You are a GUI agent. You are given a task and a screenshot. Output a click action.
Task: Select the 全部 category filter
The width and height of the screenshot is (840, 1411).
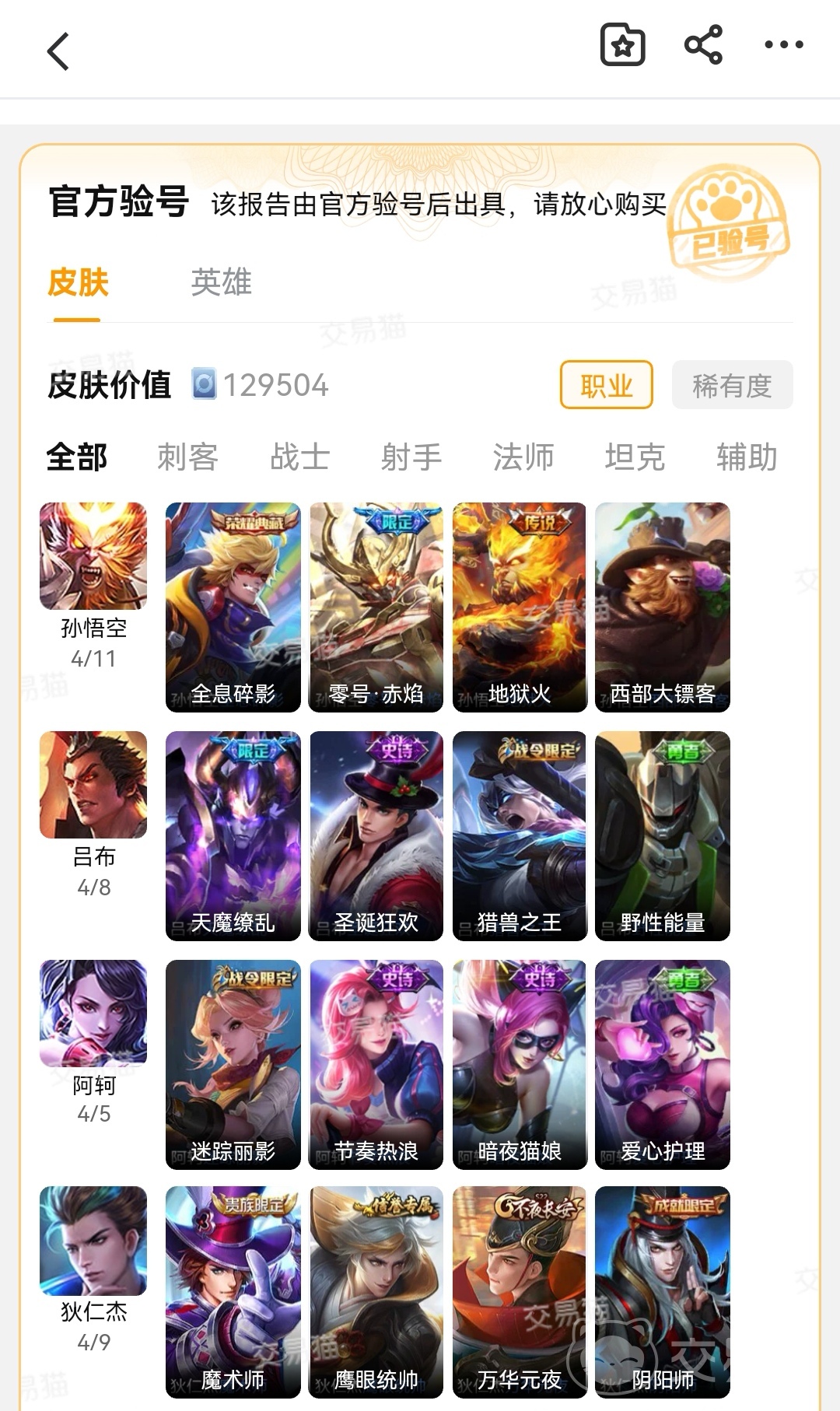76,457
